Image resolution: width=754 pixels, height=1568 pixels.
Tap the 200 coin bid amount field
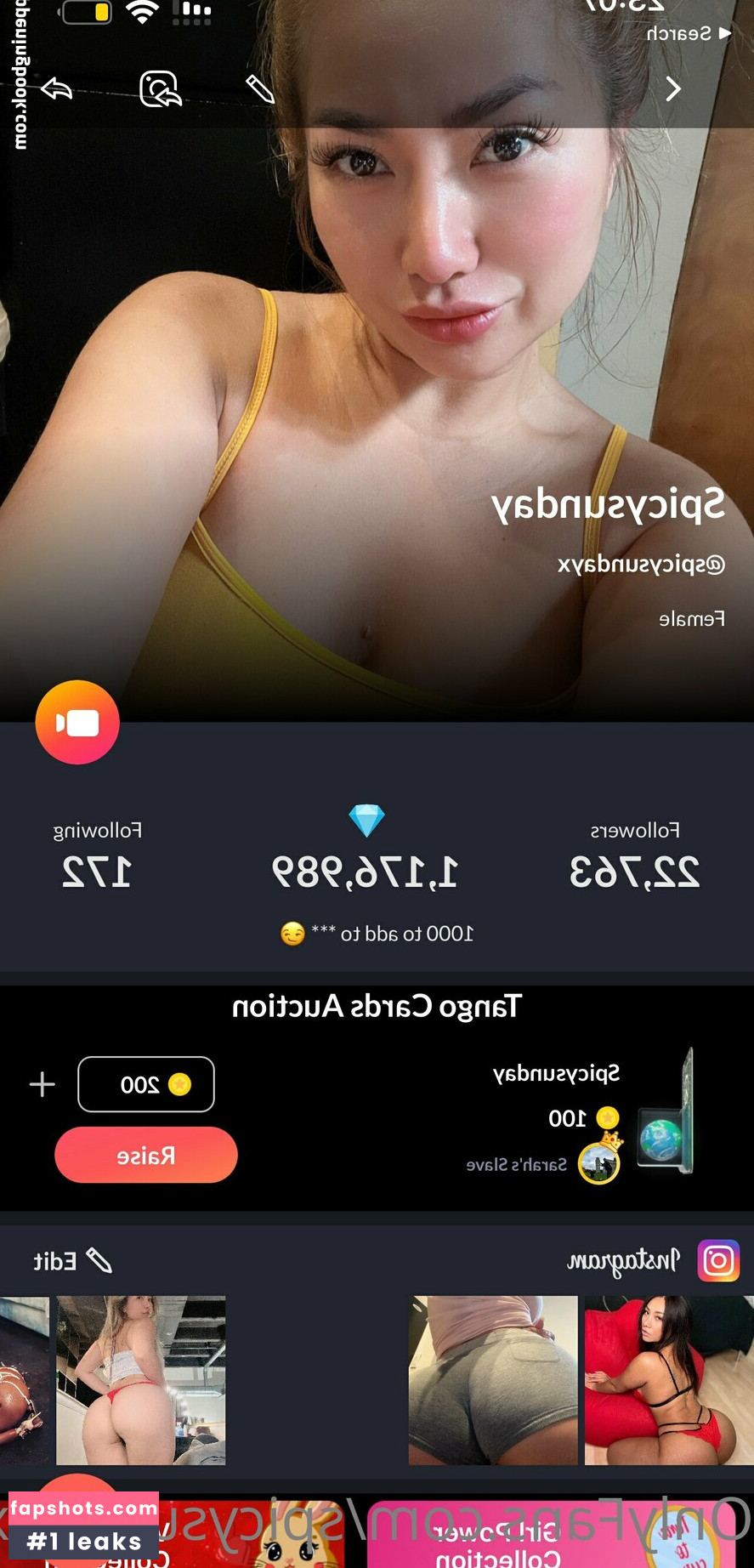pyautogui.click(x=146, y=1084)
